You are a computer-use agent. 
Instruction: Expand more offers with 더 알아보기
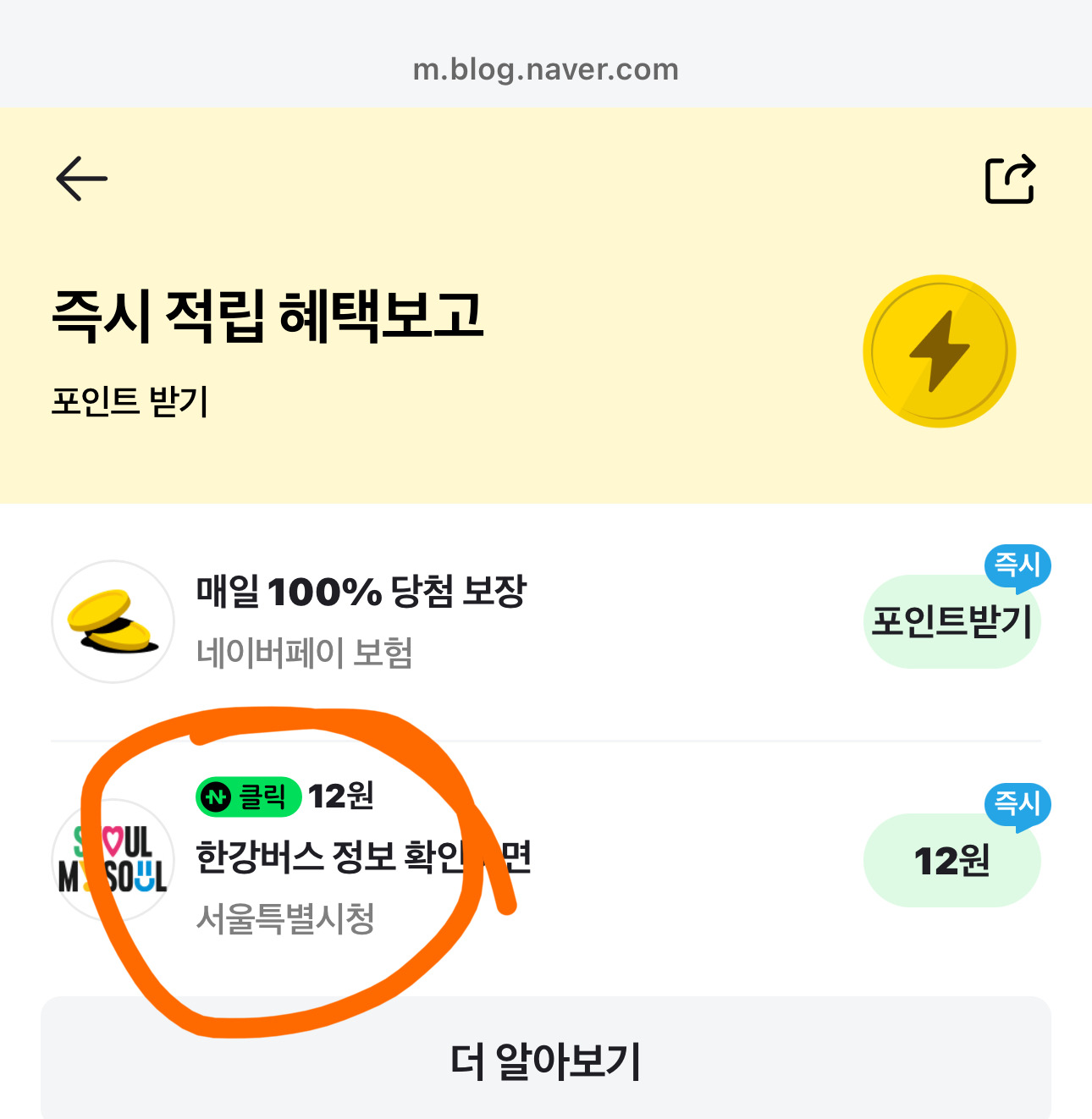tap(546, 1061)
